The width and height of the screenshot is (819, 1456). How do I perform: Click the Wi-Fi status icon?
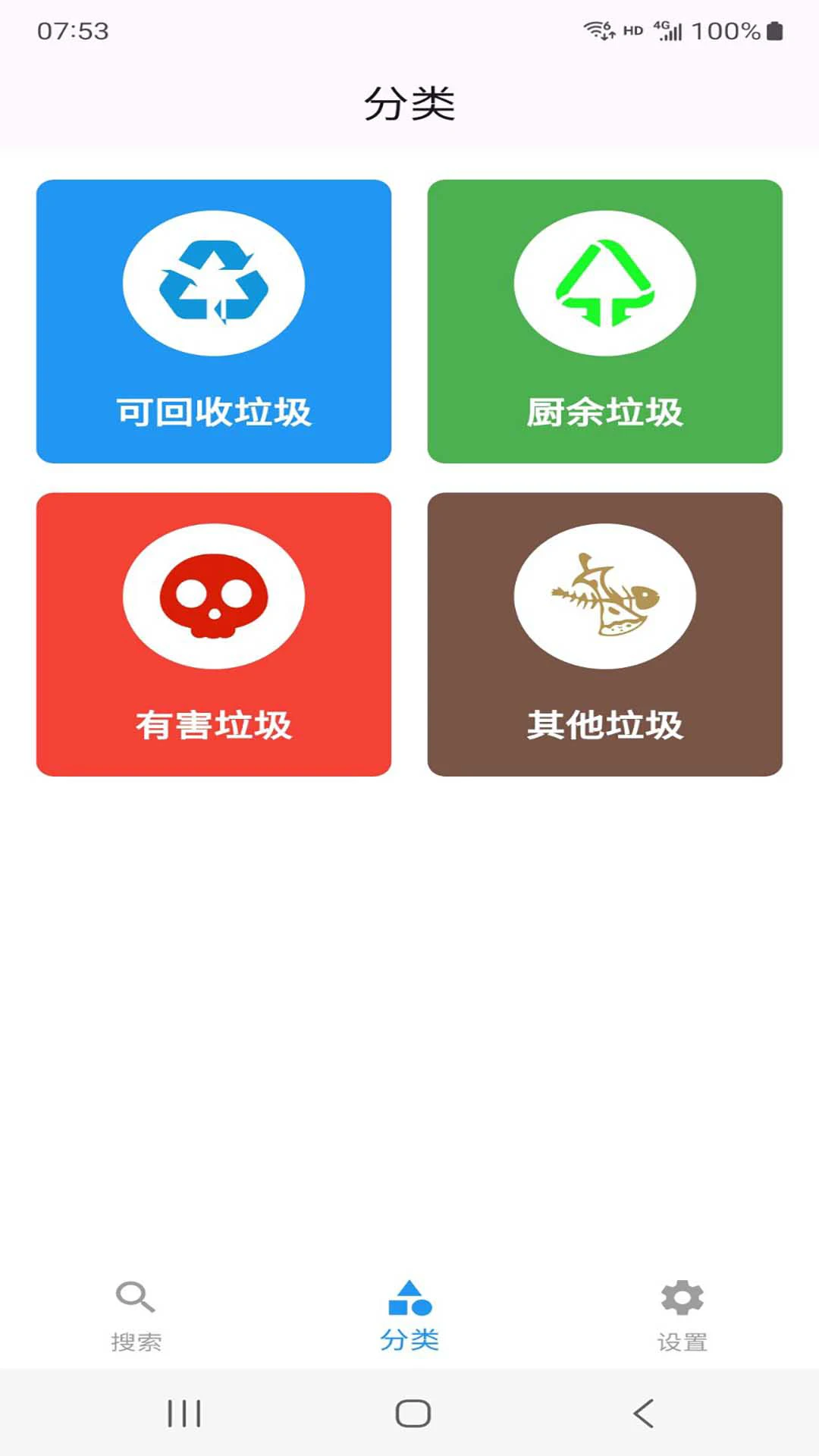point(597,29)
